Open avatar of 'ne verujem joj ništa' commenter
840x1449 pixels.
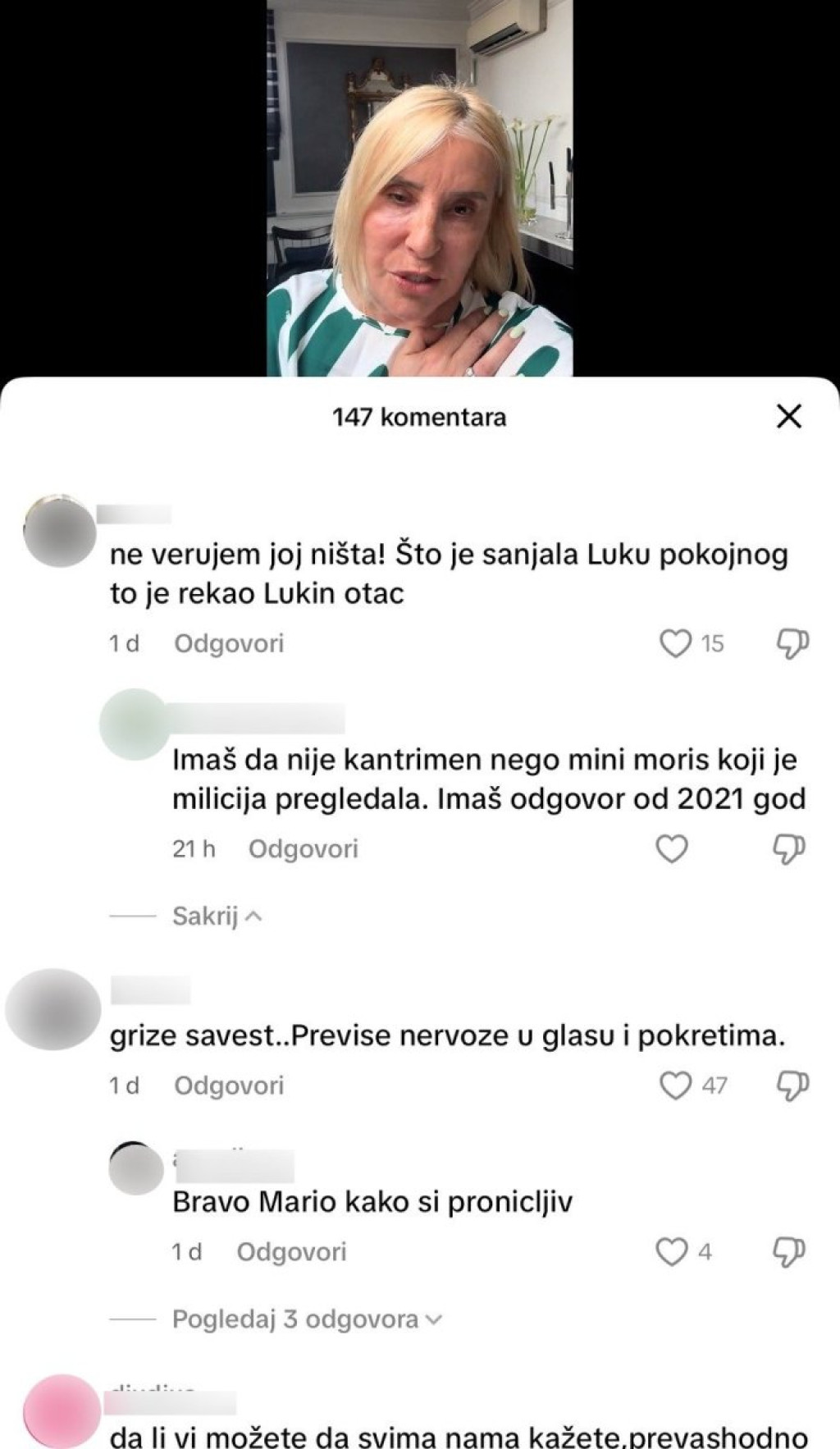pos(60,531)
